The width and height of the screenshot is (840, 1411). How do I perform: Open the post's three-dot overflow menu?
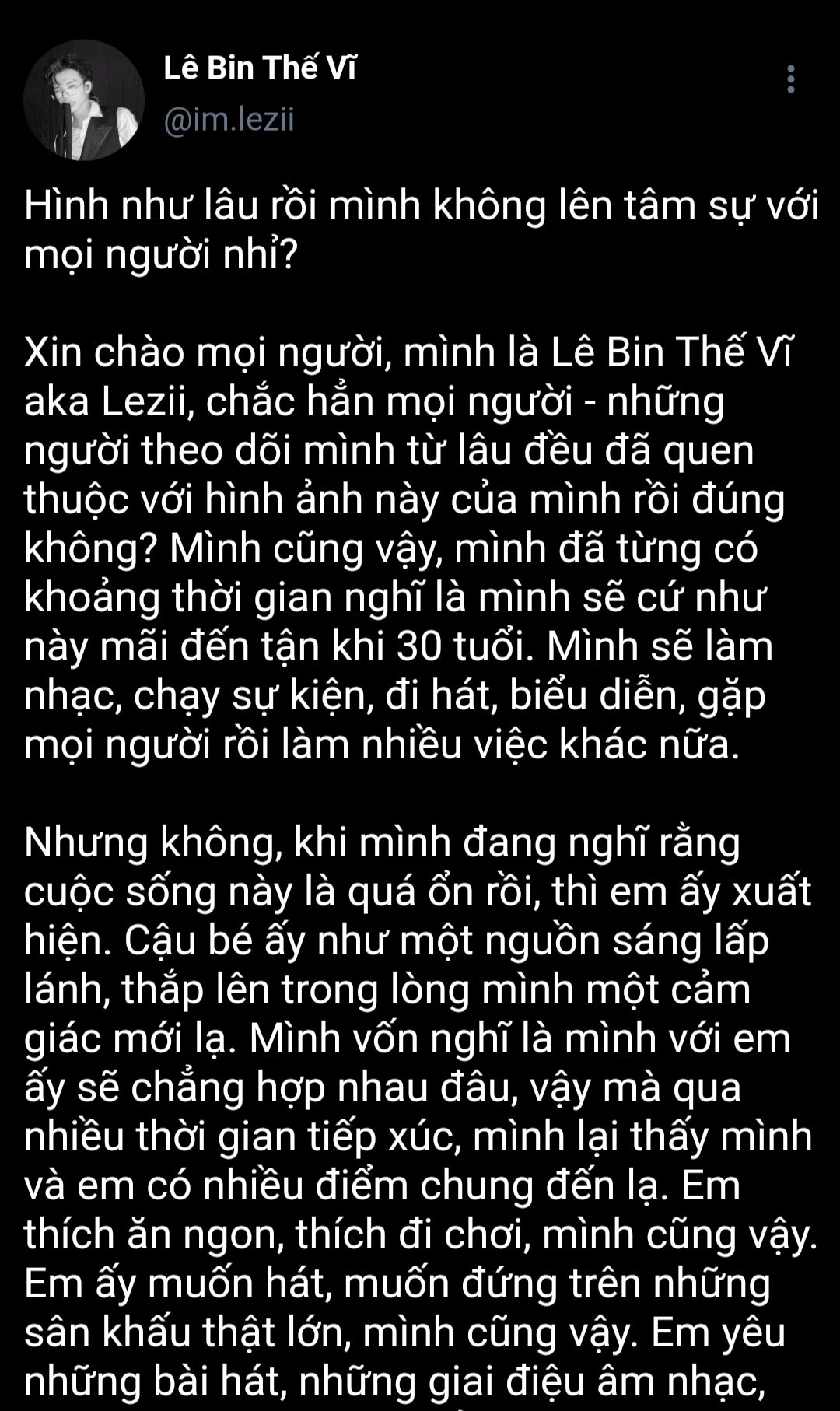[790, 79]
